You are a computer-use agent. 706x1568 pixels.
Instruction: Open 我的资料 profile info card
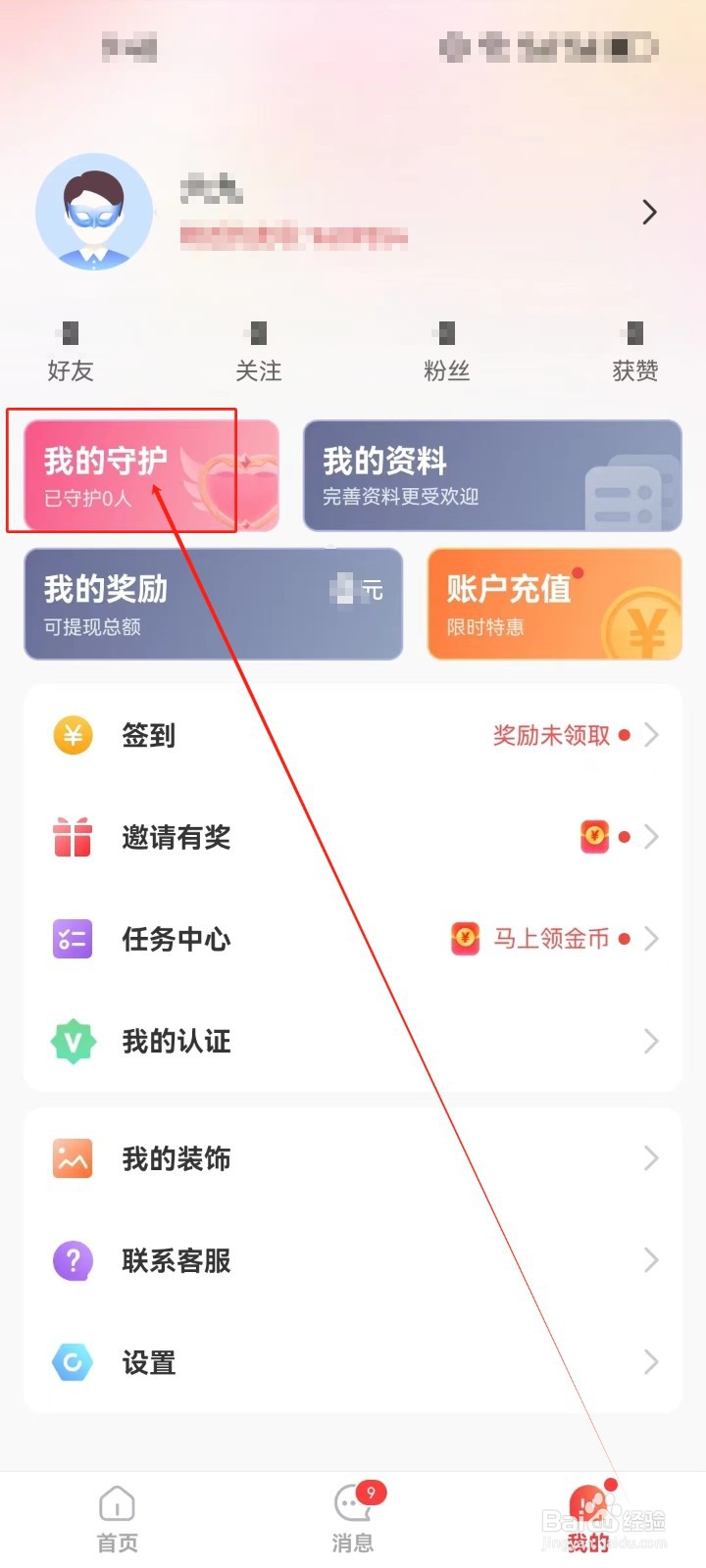[x=490, y=473]
